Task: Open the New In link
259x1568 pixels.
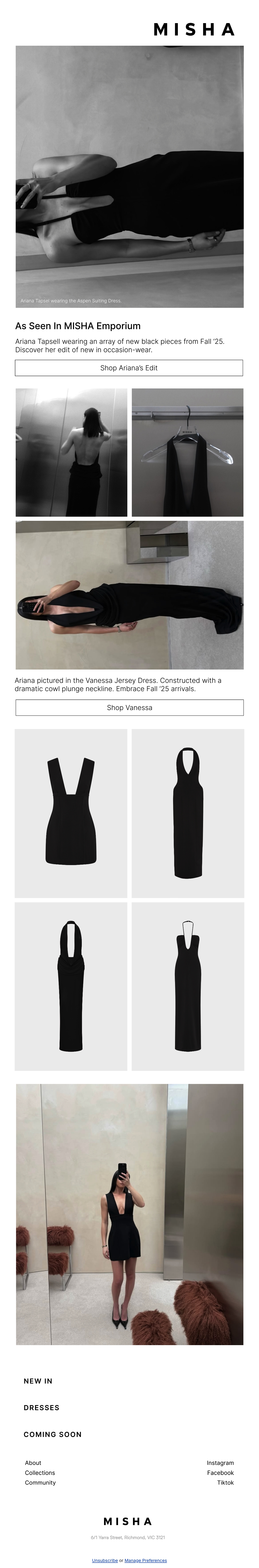Action: [38, 1381]
